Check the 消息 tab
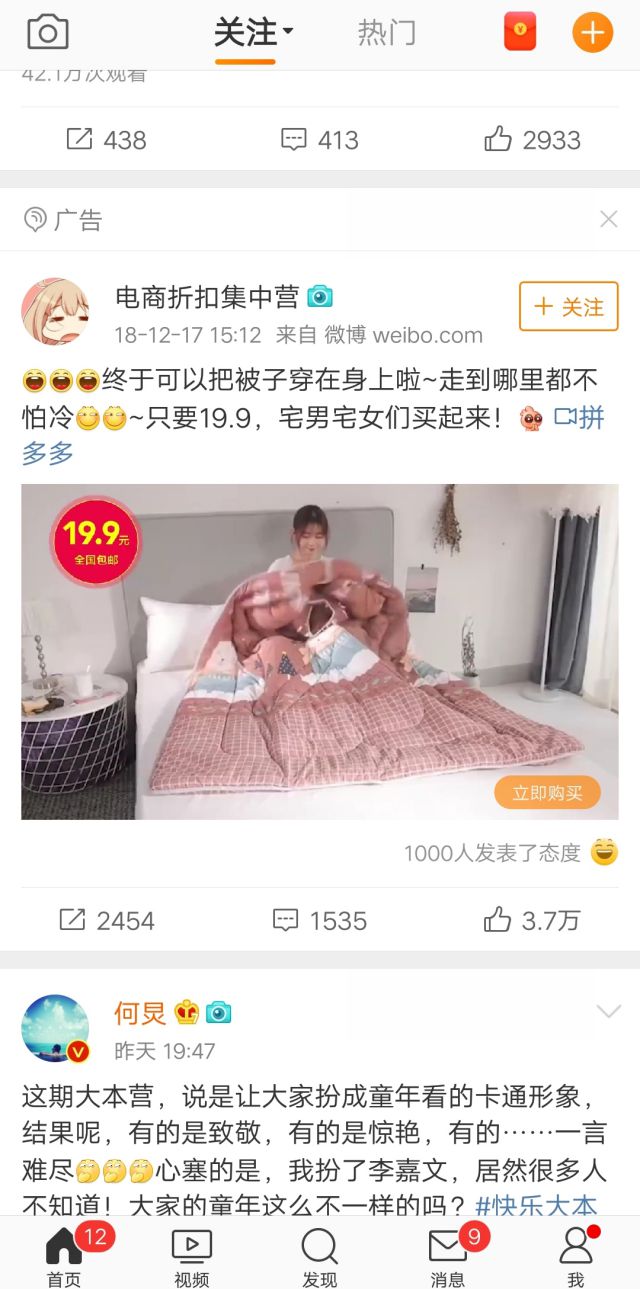Screen dimensions: 640x1289 pyautogui.click(x=448, y=1255)
